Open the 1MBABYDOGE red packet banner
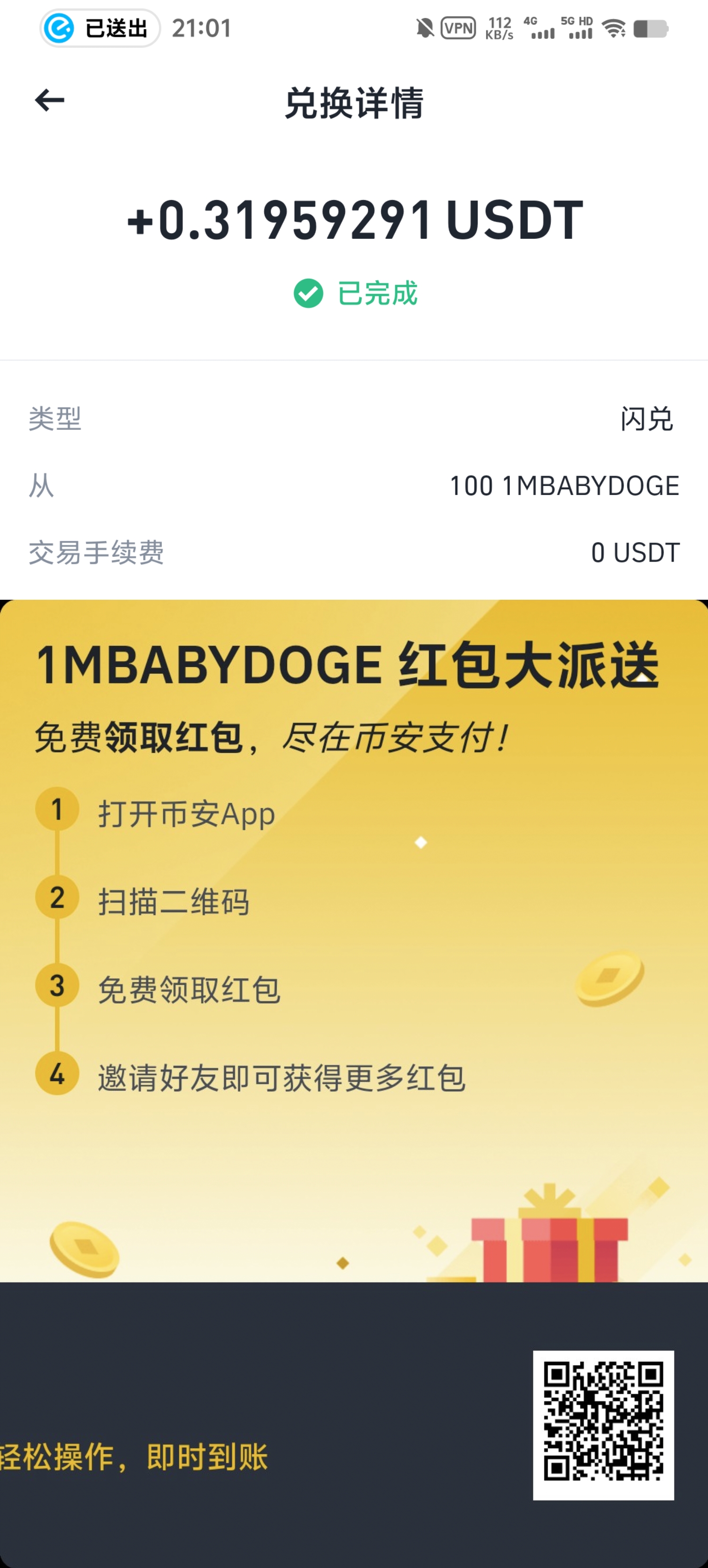This screenshot has height=1568, width=708. 354,1083
